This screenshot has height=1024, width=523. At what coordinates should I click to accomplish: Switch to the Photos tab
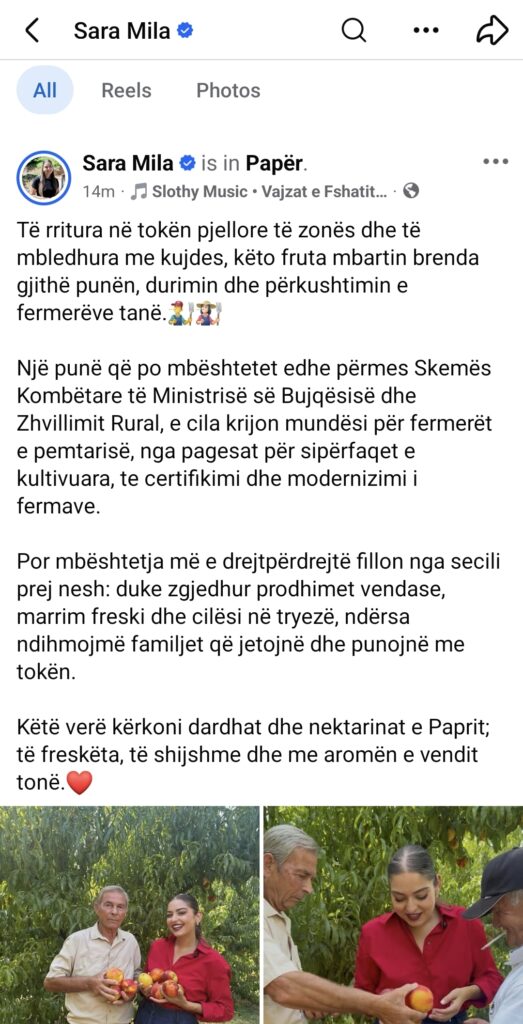point(228,90)
